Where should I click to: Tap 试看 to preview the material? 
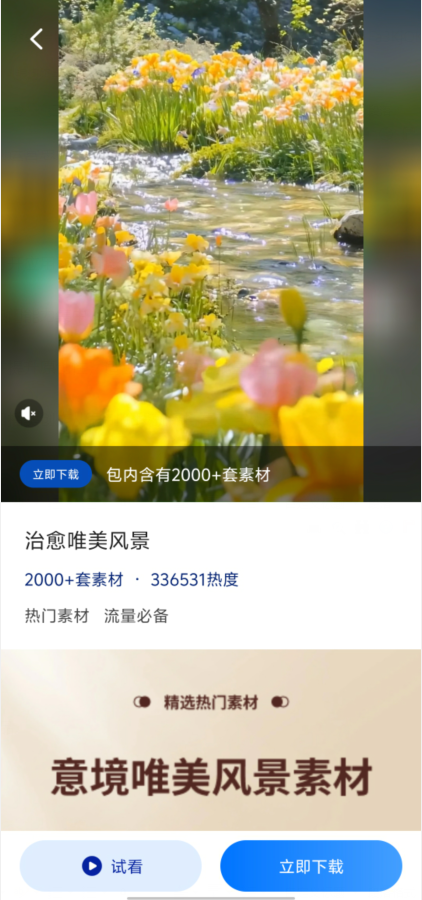pyautogui.click(x=111, y=866)
